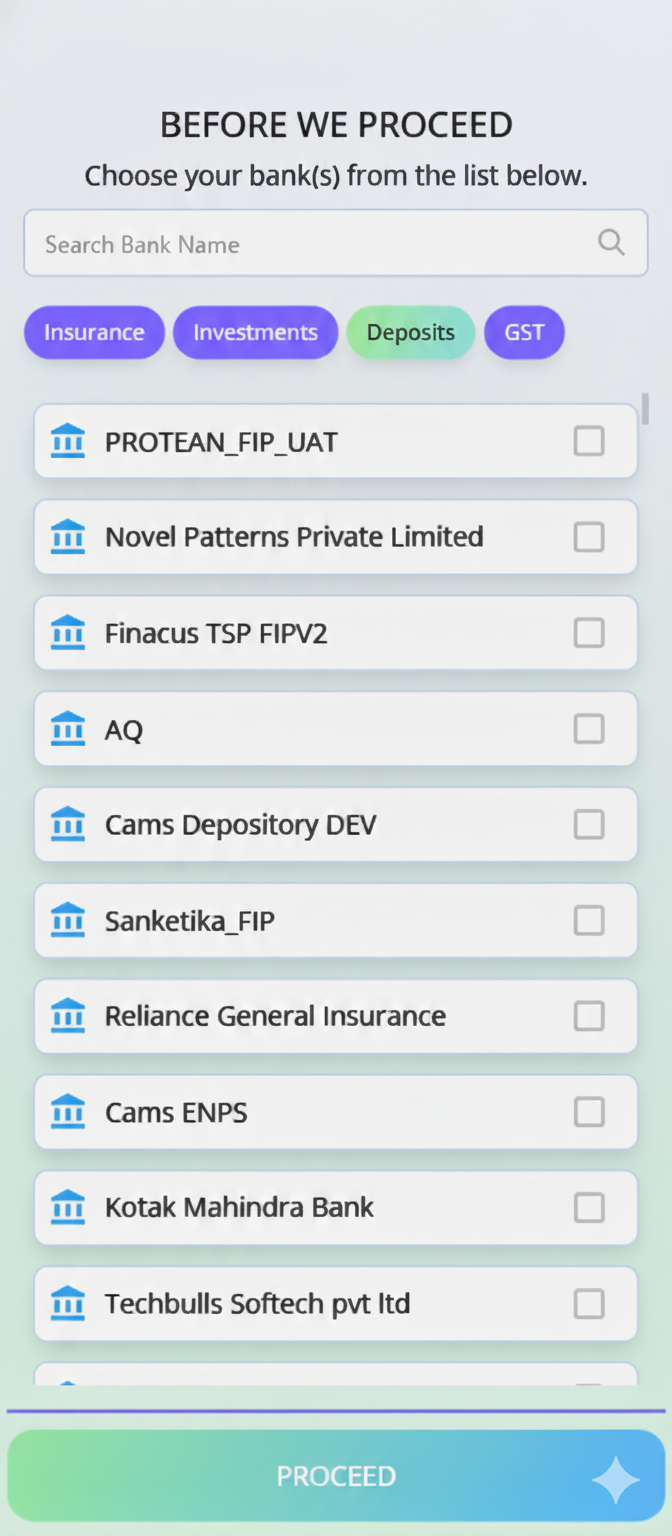
Task: Select the Sanketika_FIP checkbox
Action: pyautogui.click(x=589, y=920)
